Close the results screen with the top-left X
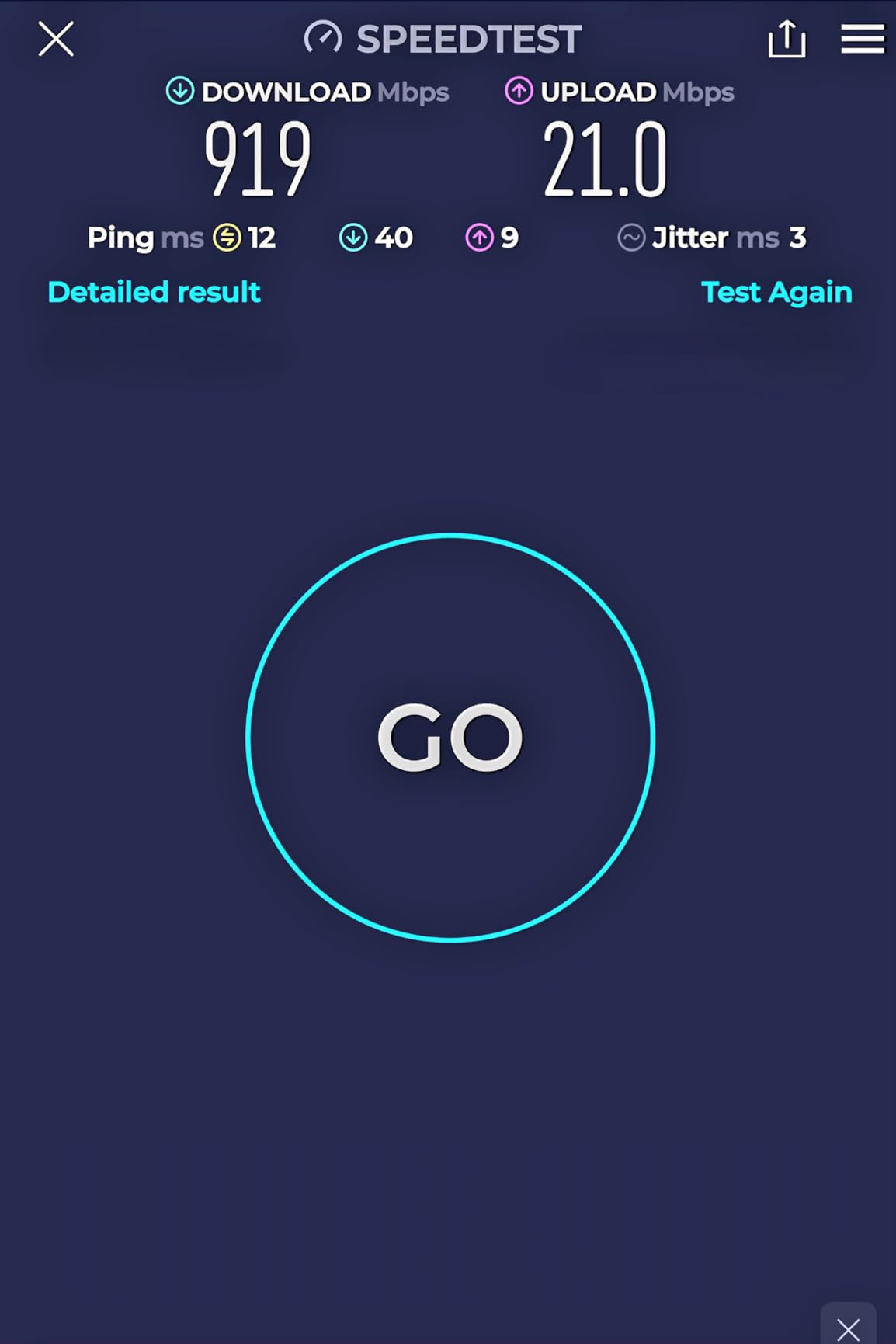Image resolution: width=896 pixels, height=1344 pixels. (x=55, y=39)
